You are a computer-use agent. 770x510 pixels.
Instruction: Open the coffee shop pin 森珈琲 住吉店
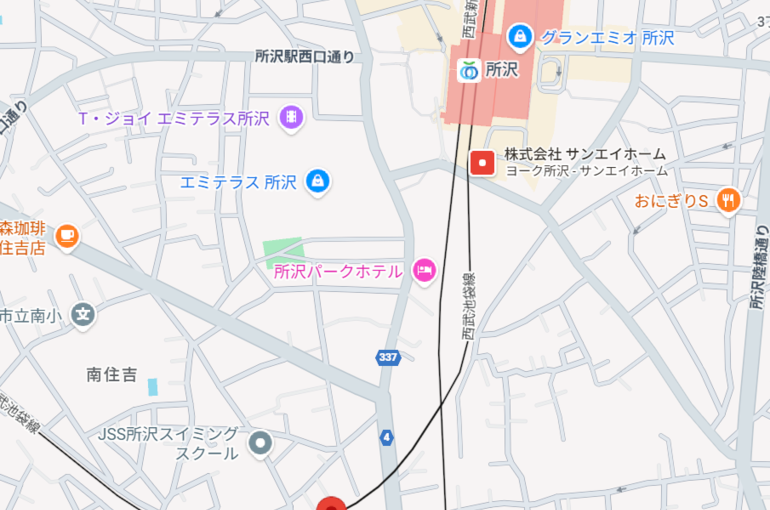click(66, 237)
